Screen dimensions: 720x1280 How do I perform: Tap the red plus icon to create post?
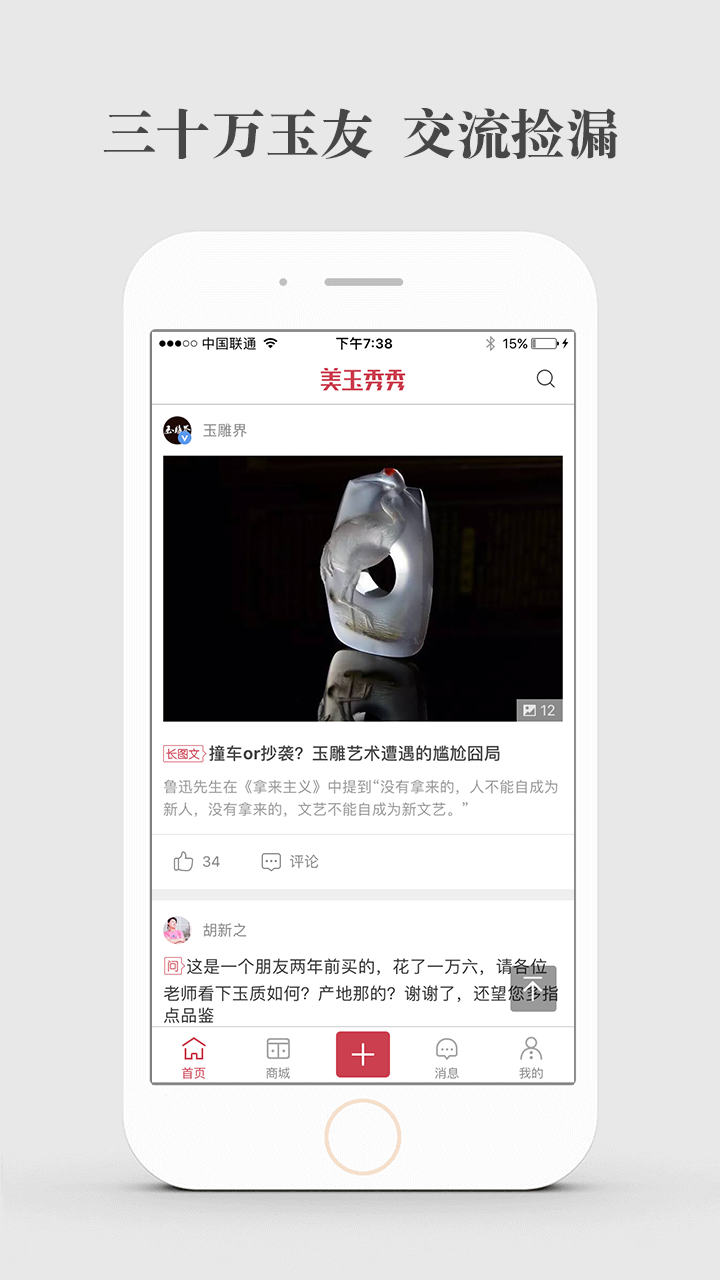pos(361,1053)
